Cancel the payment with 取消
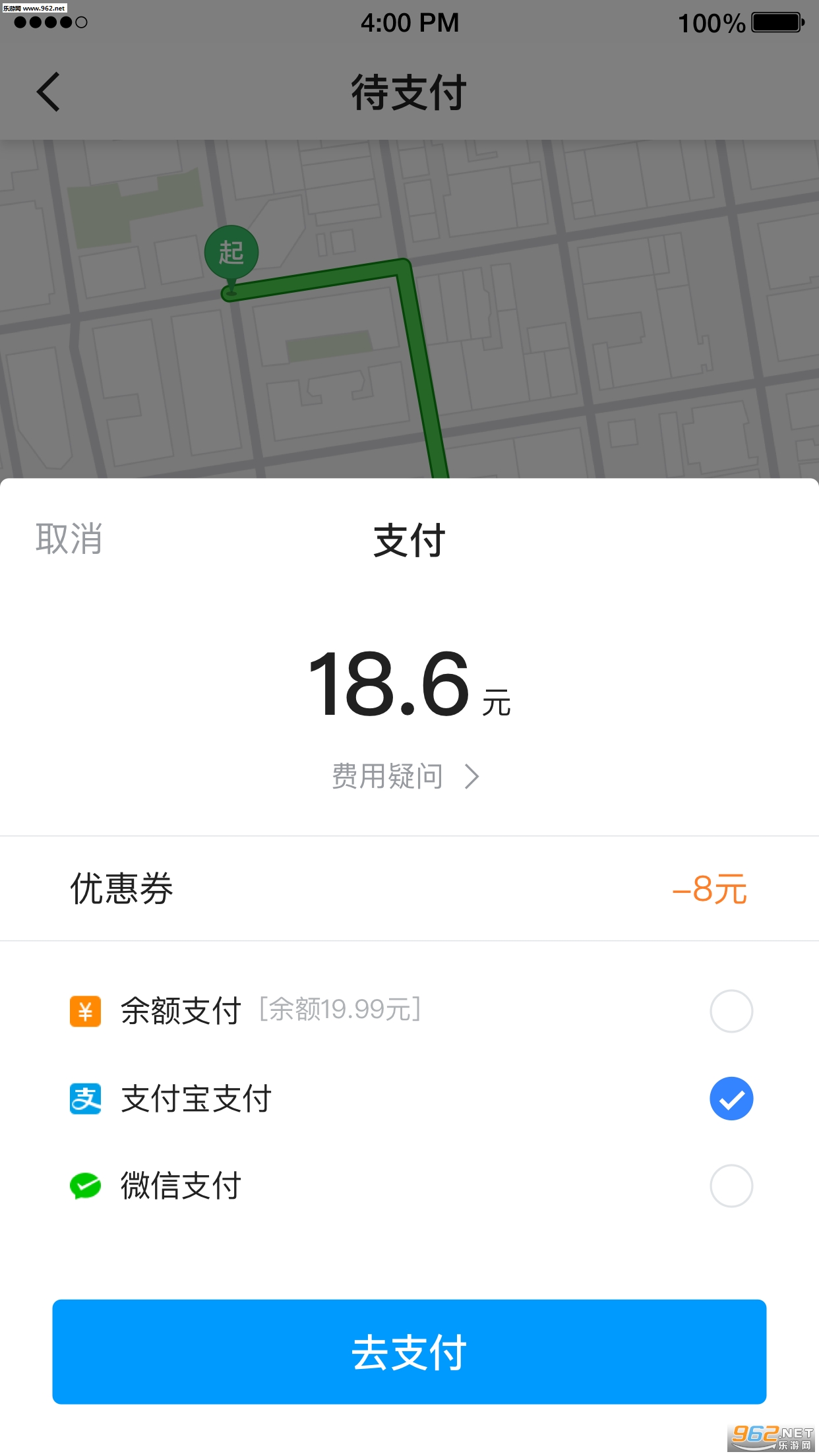This screenshot has height=1456, width=819. point(69,539)
